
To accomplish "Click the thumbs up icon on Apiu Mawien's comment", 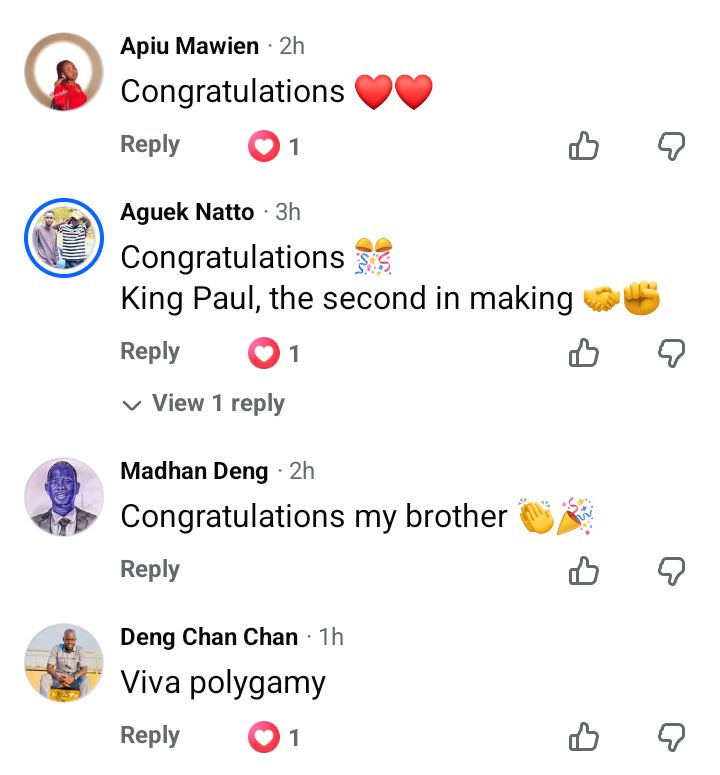I will point(584,146).
